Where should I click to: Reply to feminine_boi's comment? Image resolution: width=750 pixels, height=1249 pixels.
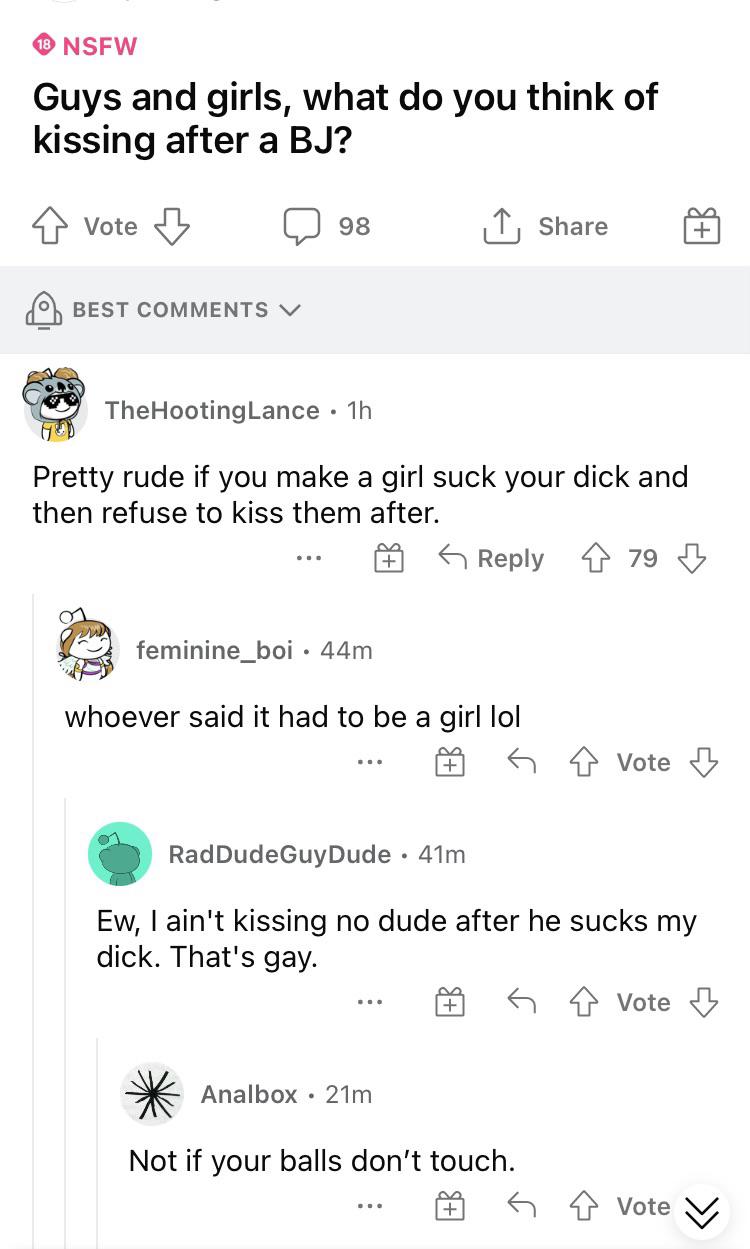tap(521, 762)
